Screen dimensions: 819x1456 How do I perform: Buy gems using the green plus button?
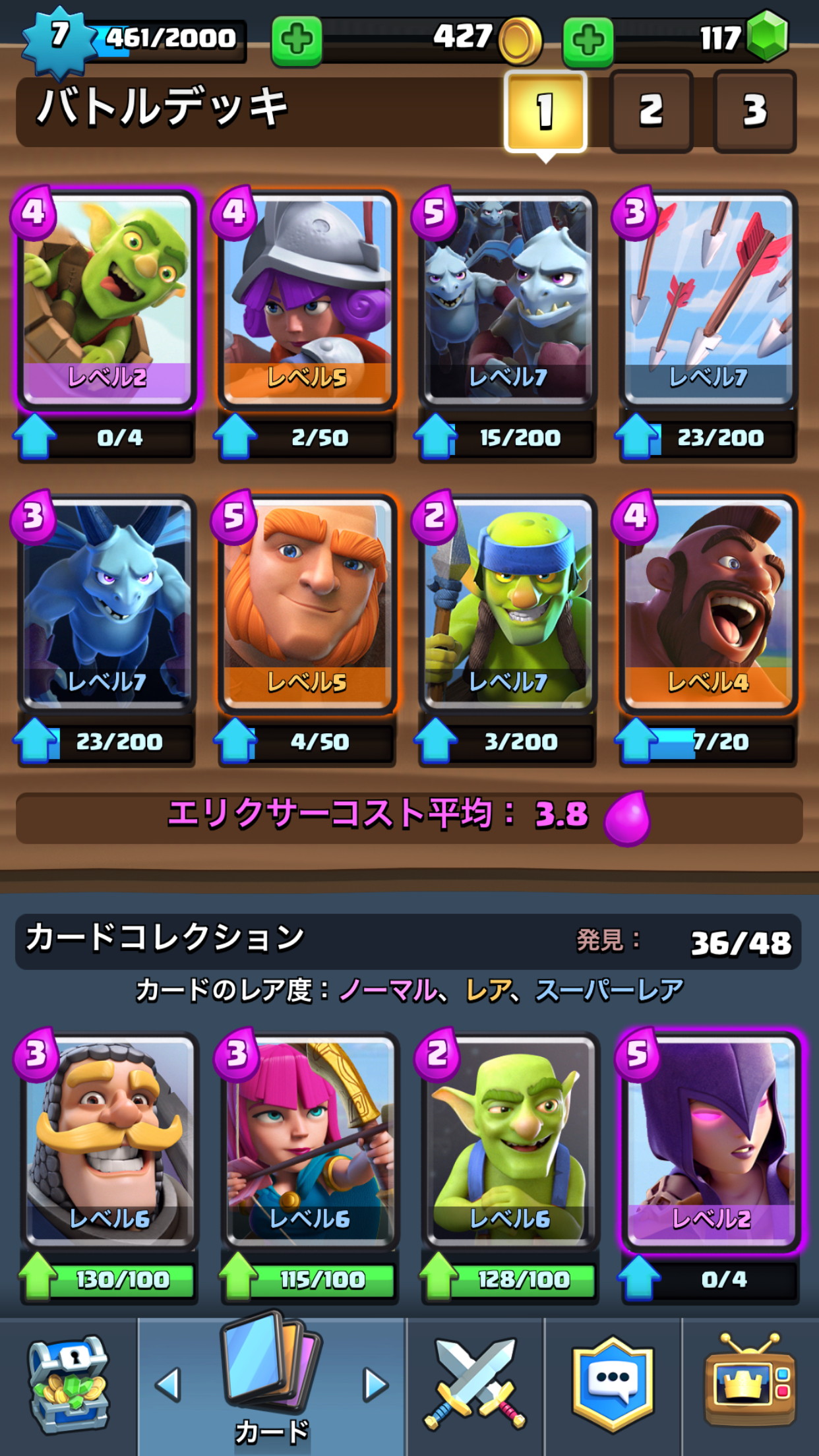click(588, 41)
